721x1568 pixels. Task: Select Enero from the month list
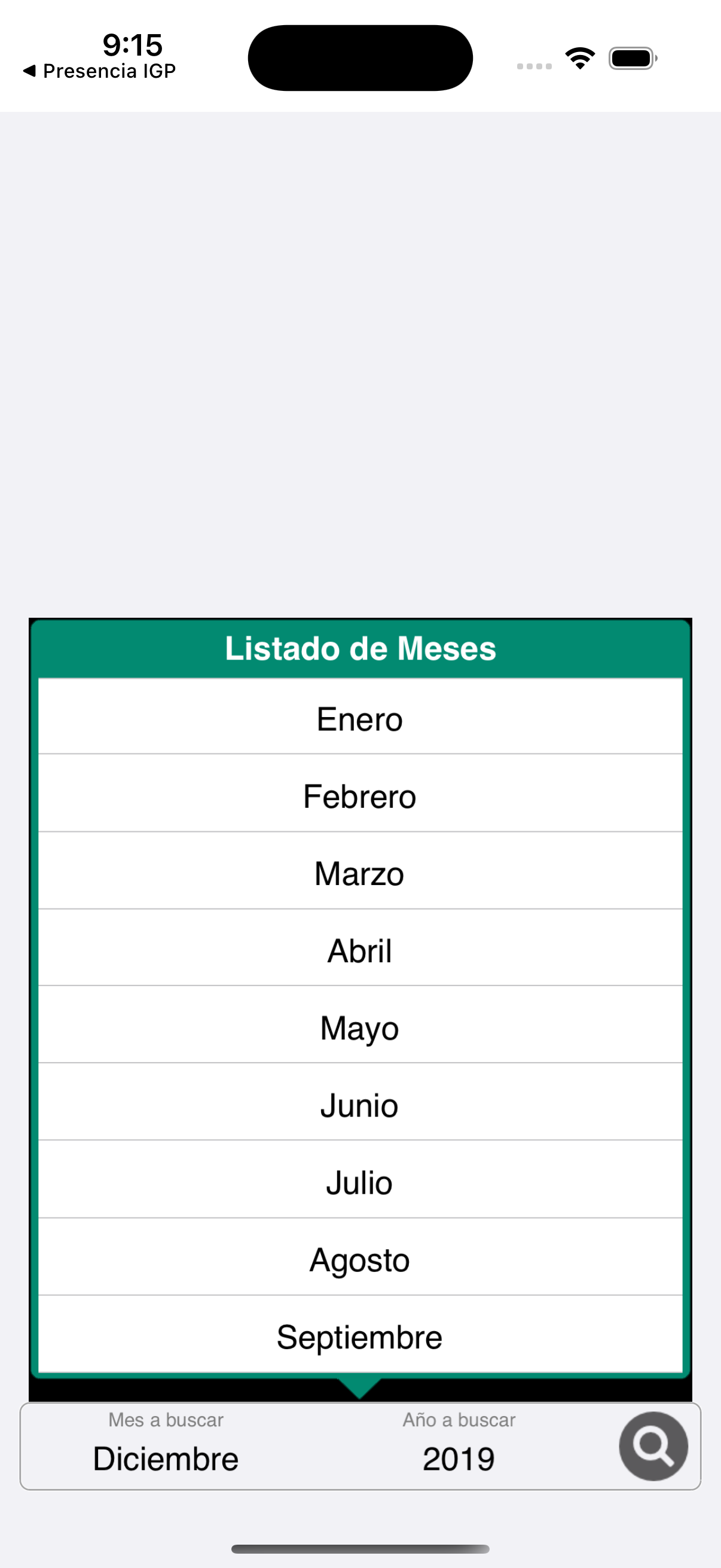(360, 717)
